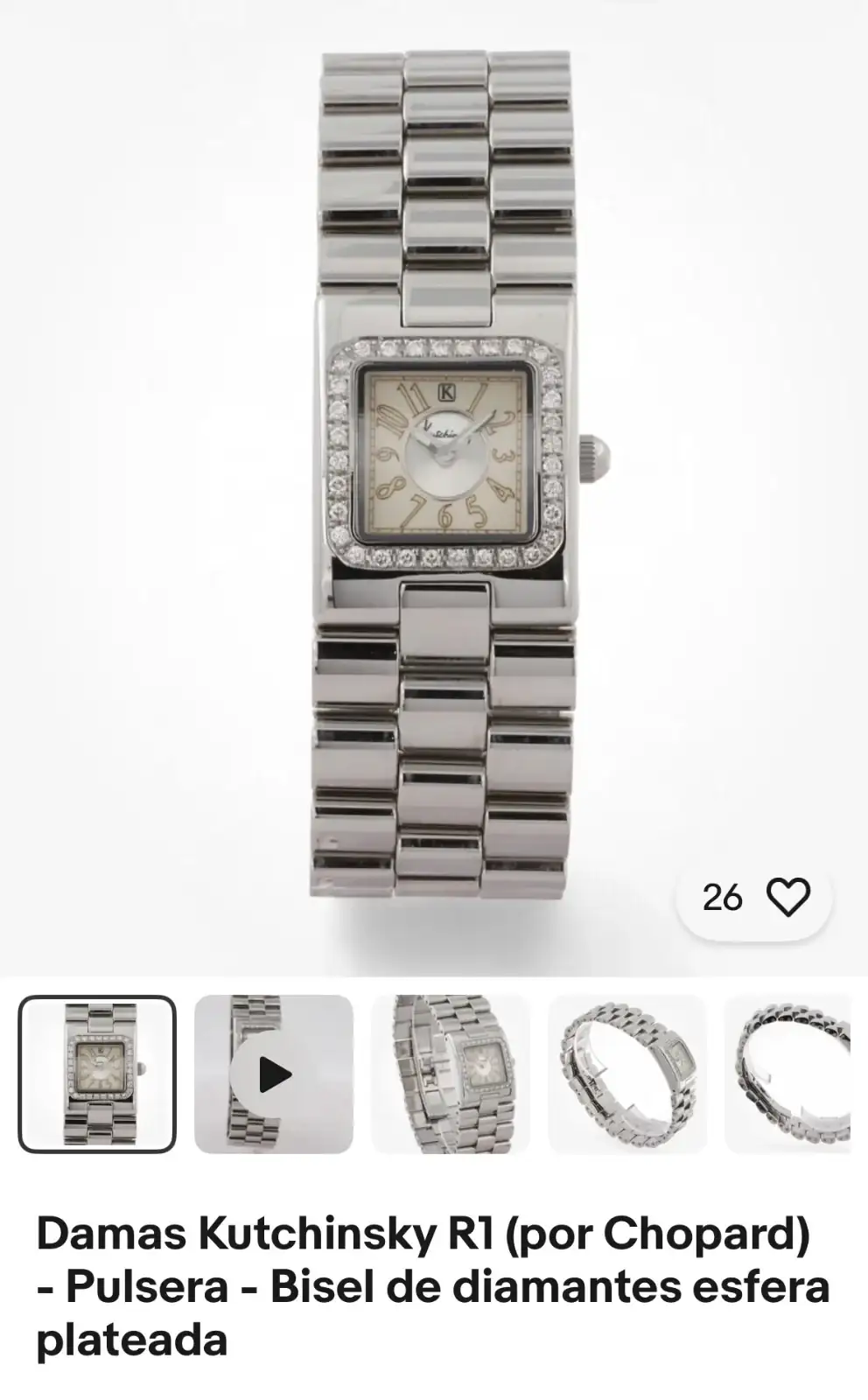Show the partially visible last thumbnail

coord(788,1074)
